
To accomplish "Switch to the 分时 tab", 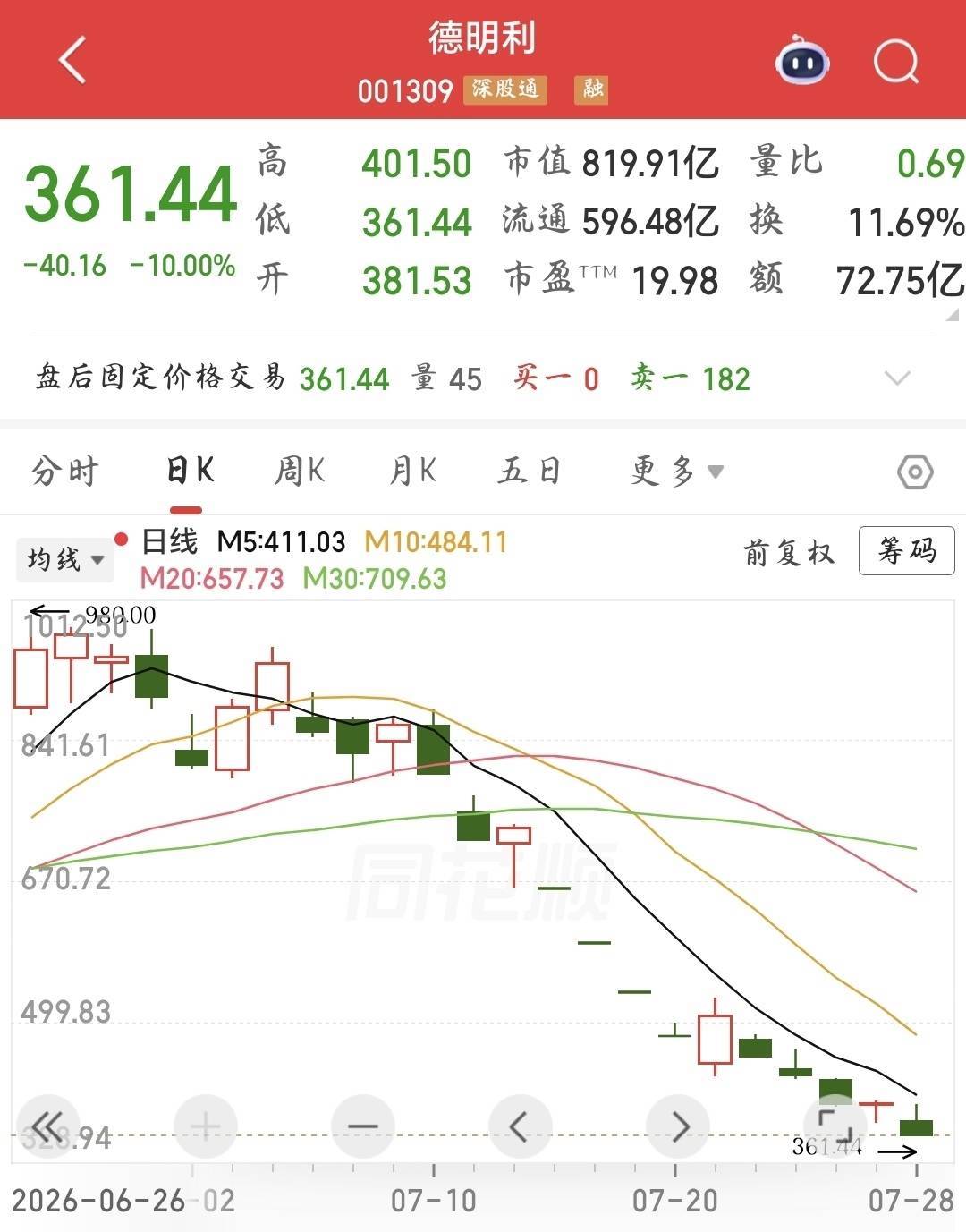I will pyautogui.click(x=64, y=471).
